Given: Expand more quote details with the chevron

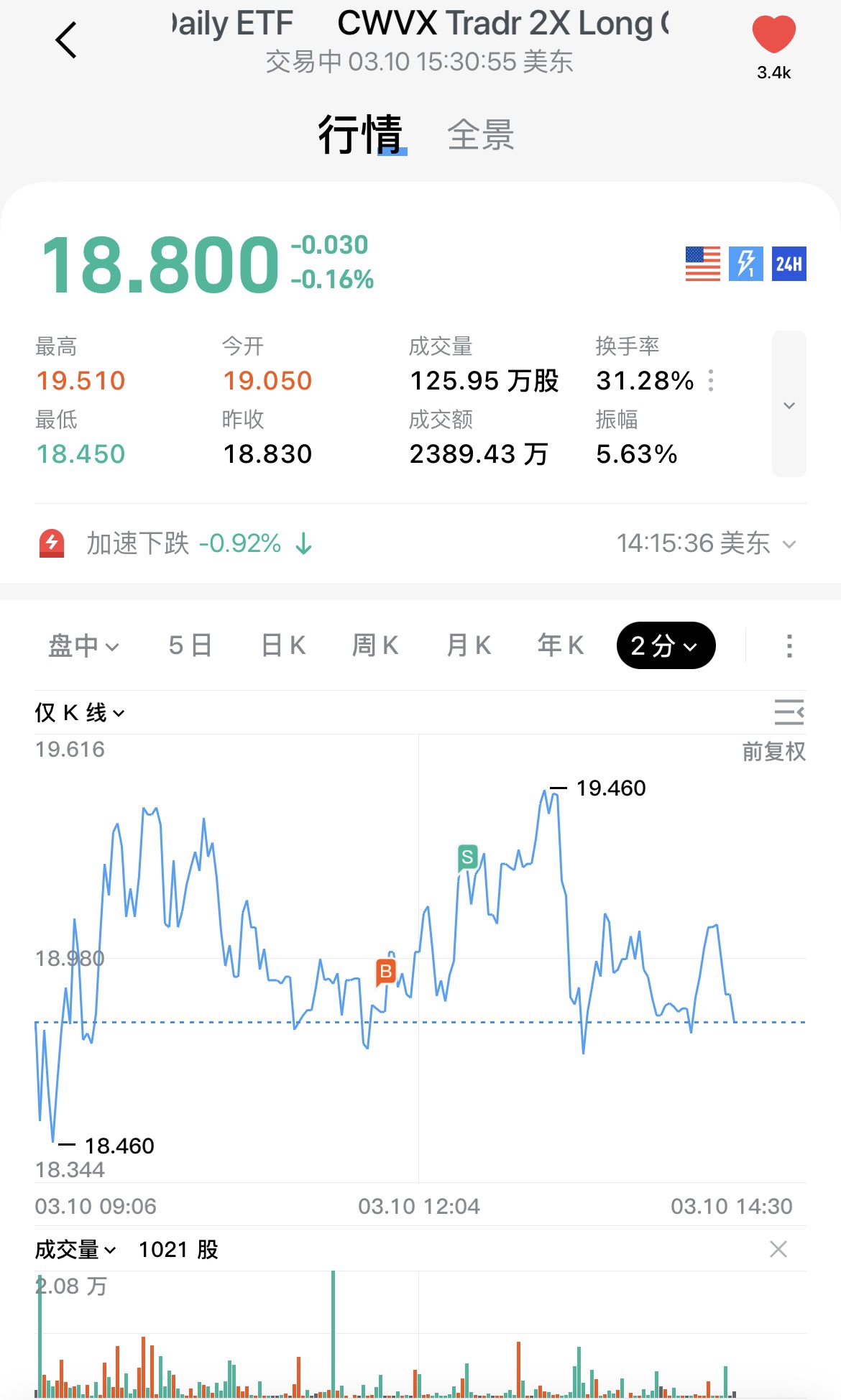Looking at the screenshot, I should (789, 405).
